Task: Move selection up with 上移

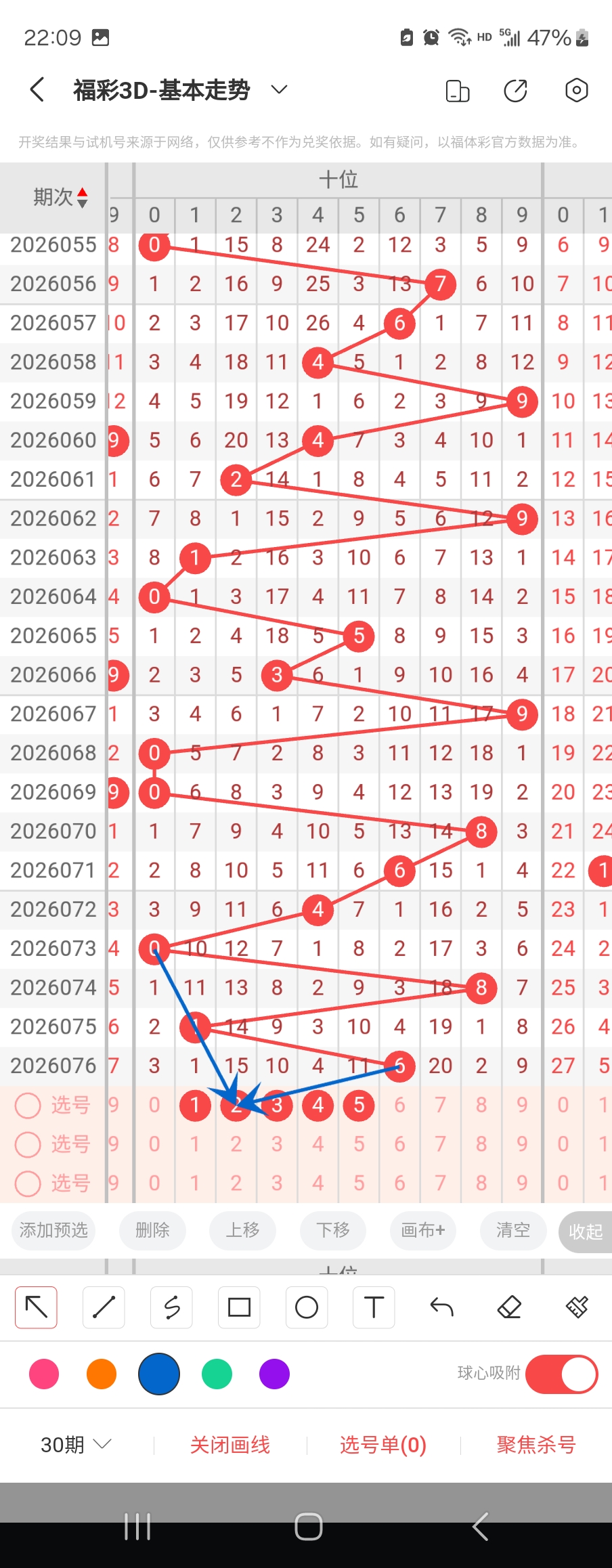Action: pos(242,1230)
